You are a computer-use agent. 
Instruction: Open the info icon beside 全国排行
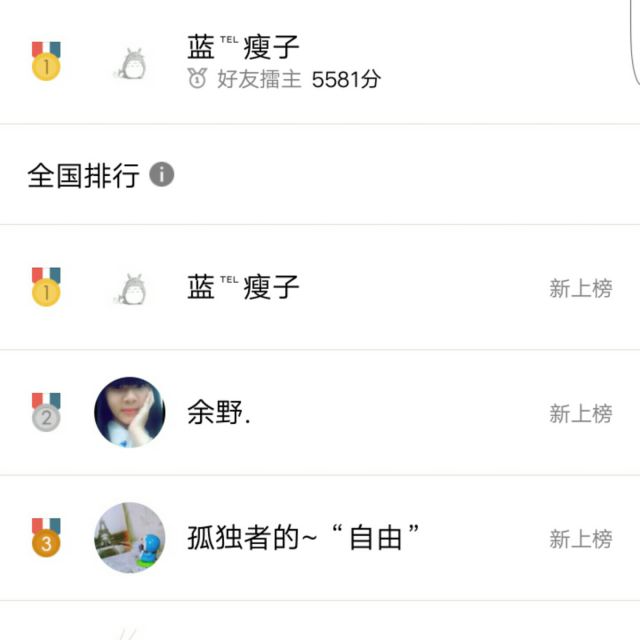162,175
